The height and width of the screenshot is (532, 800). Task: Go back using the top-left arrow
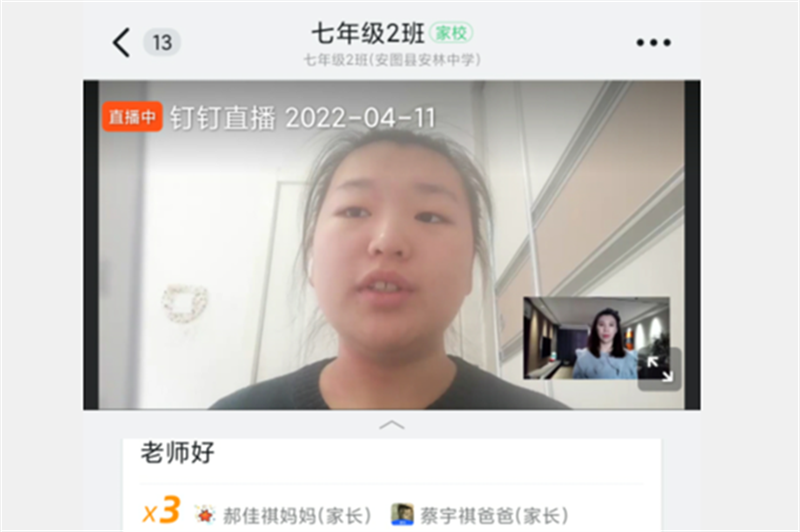[x=121, y=42]
